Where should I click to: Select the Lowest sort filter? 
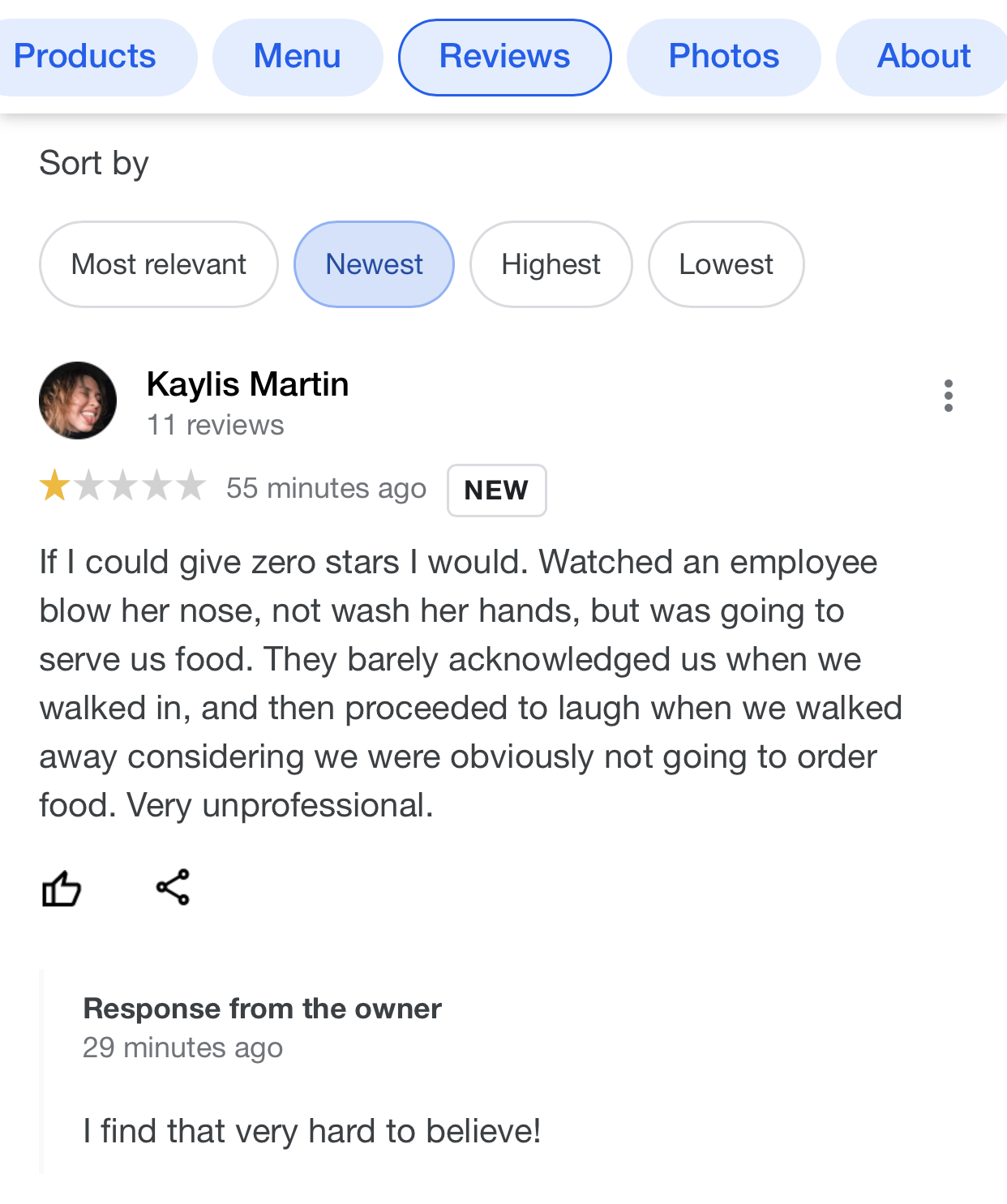726,264
